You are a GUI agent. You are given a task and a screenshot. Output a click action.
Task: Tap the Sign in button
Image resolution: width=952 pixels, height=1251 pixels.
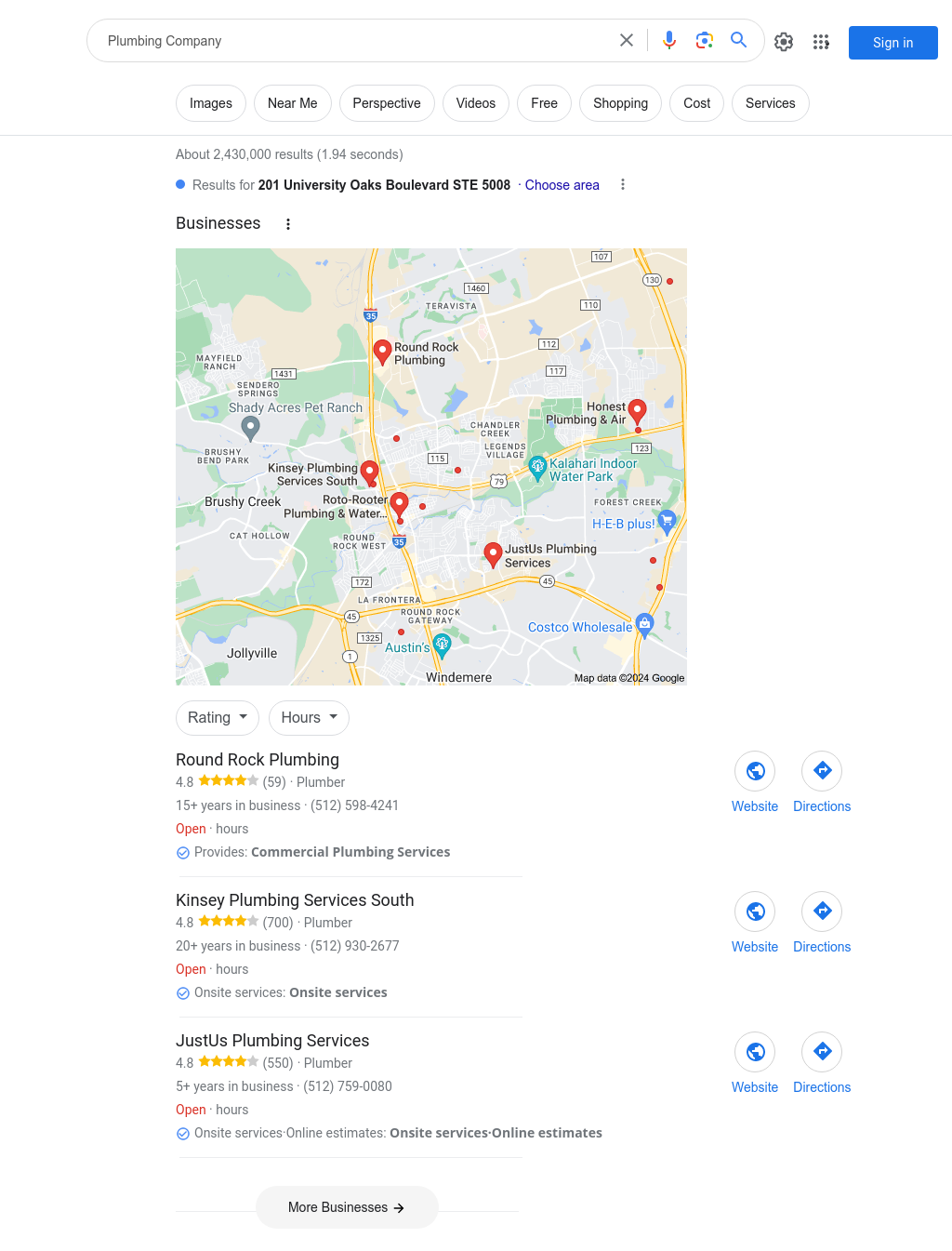click(892, 43)
